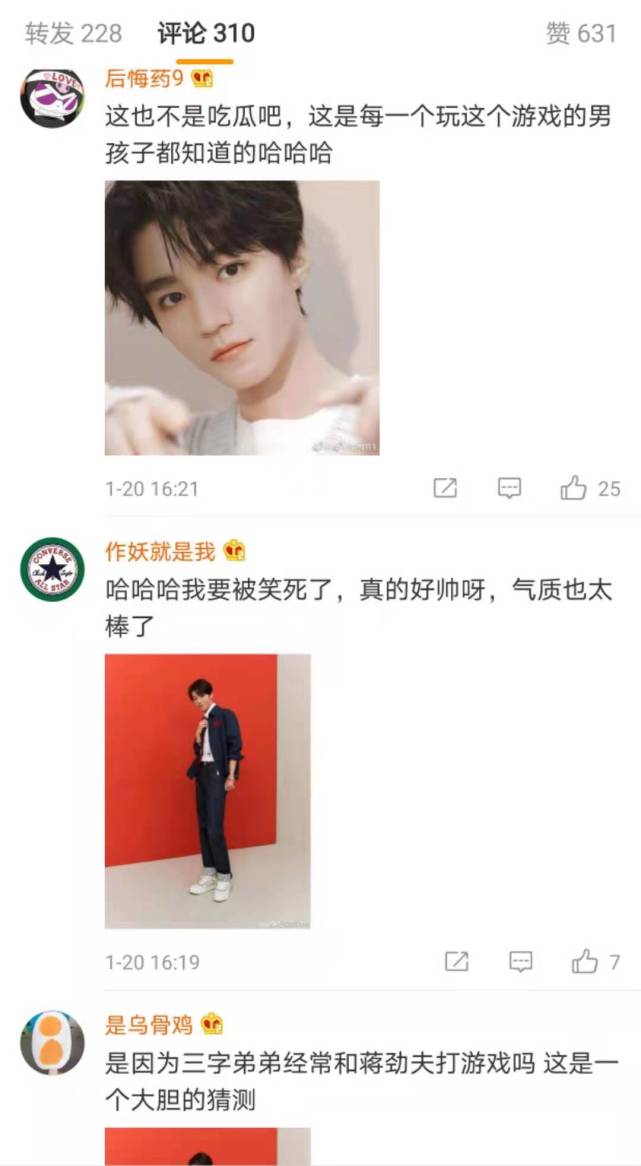Select the 评论 310 tab
Image resolution: width=641 pixels, height=1166 pixels.
pos(206,33)
